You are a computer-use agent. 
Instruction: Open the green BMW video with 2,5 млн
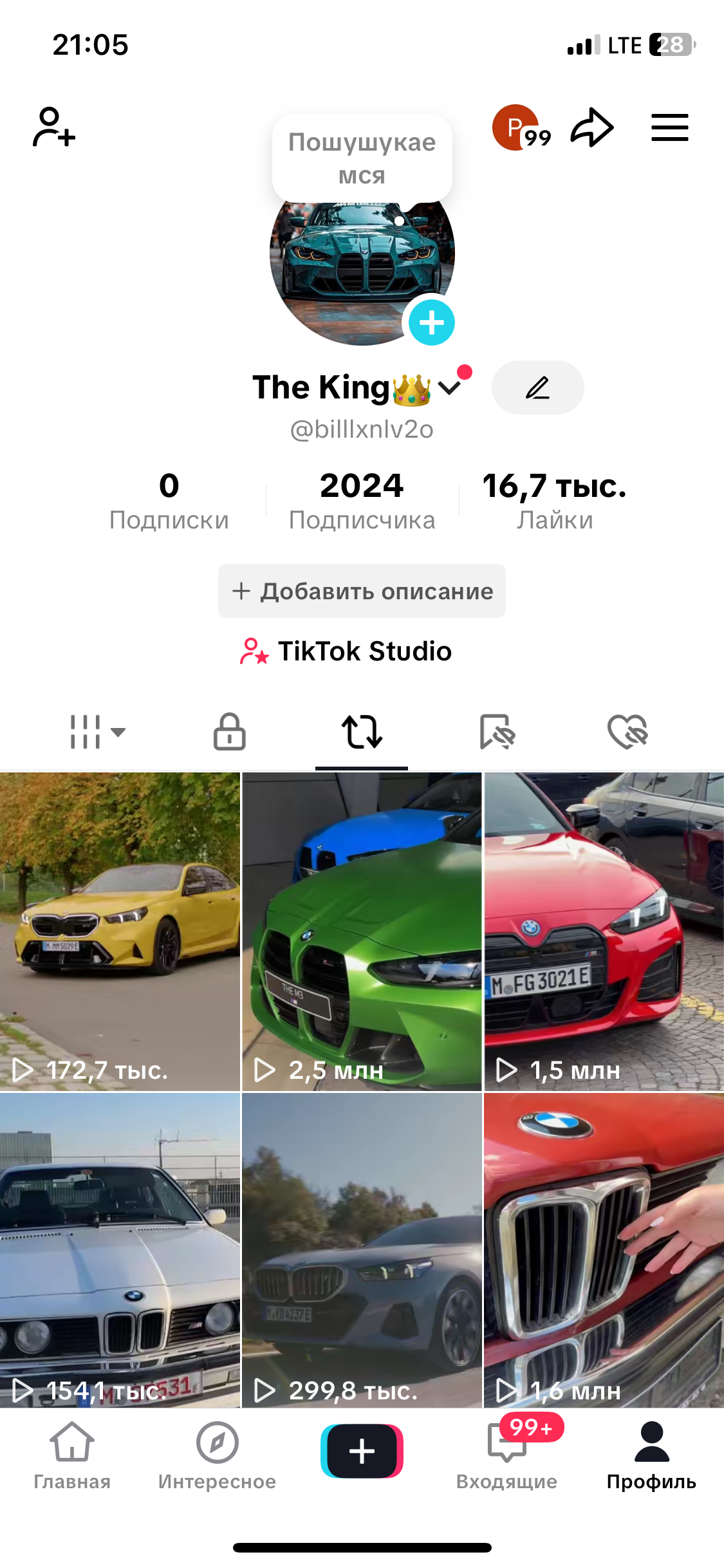(362, 931)
